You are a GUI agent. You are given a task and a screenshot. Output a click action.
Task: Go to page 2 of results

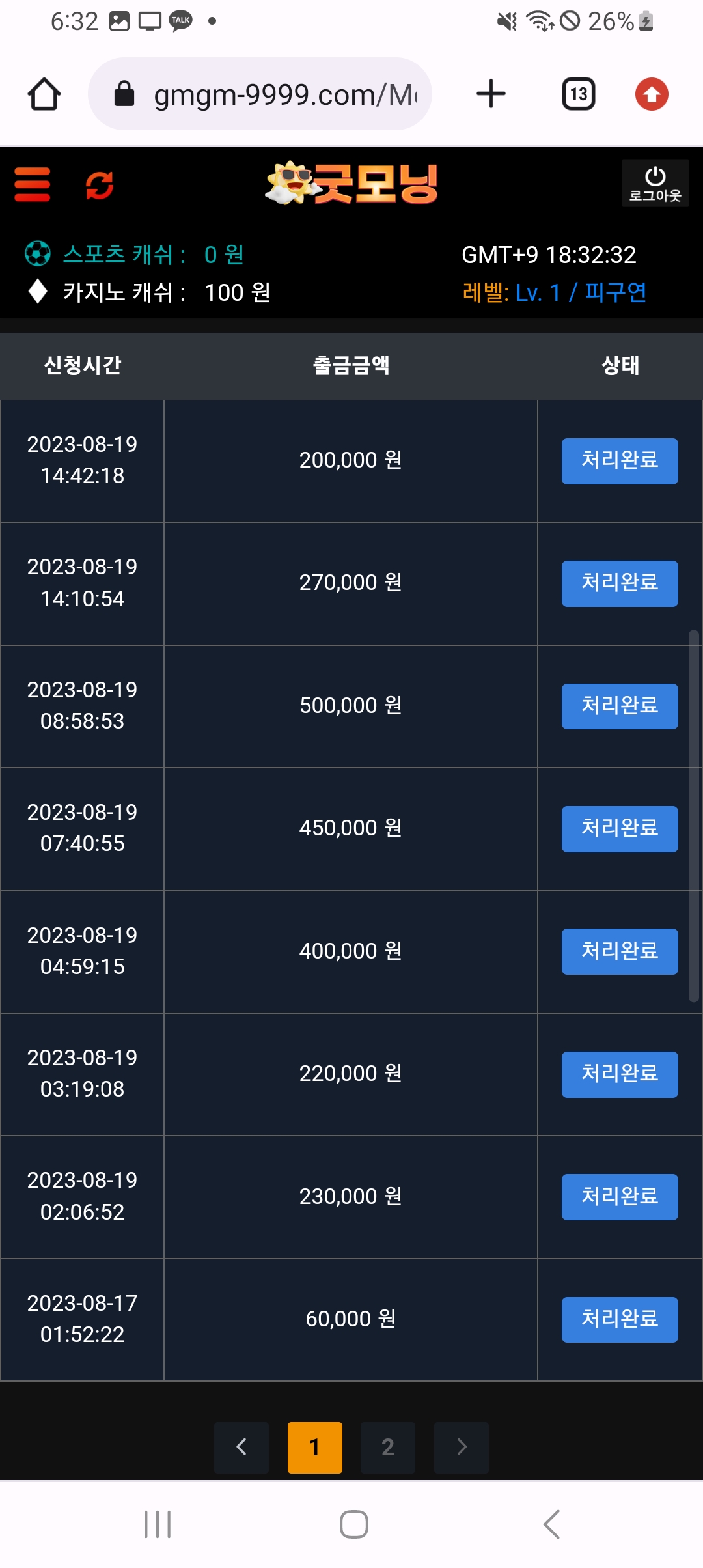[x=388, y=1447]
